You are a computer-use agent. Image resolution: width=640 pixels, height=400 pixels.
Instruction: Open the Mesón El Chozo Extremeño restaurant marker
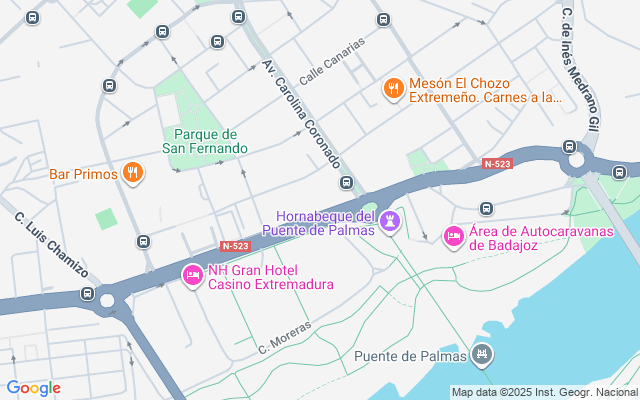[394, 89]
